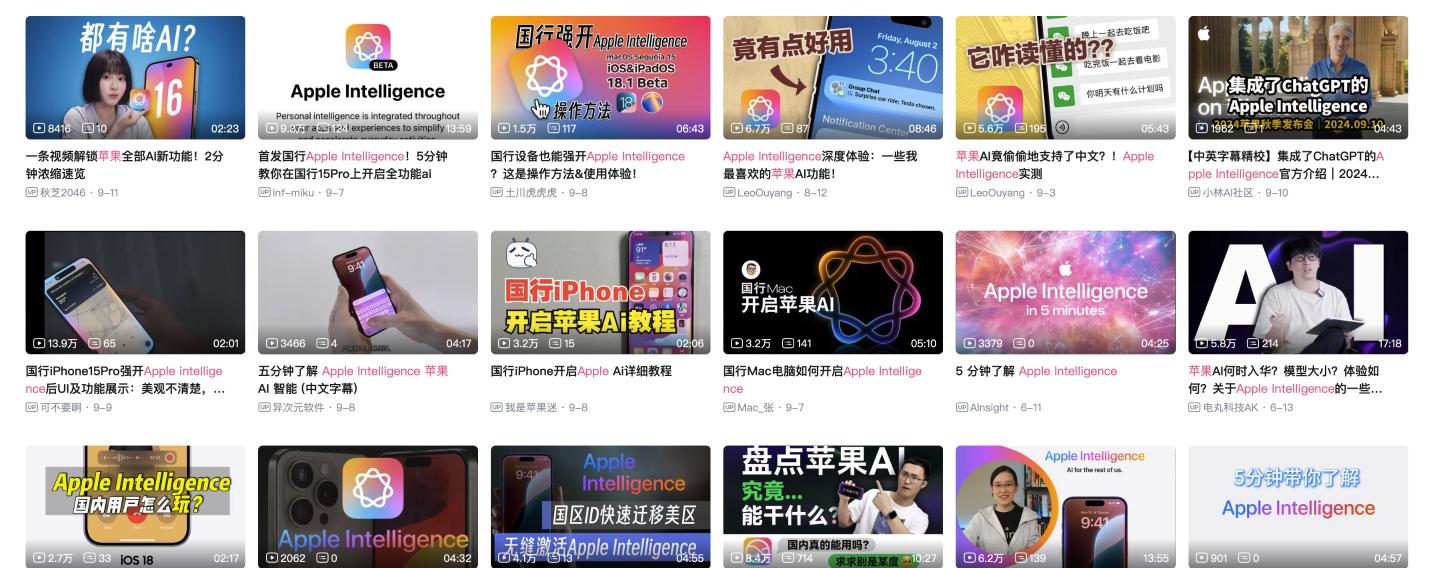Play the 国行iPhone15Pro强开 video by 可不要啊
This screenshot has height=568, width=1429.
pyautogui.click(x=135, y=292)
